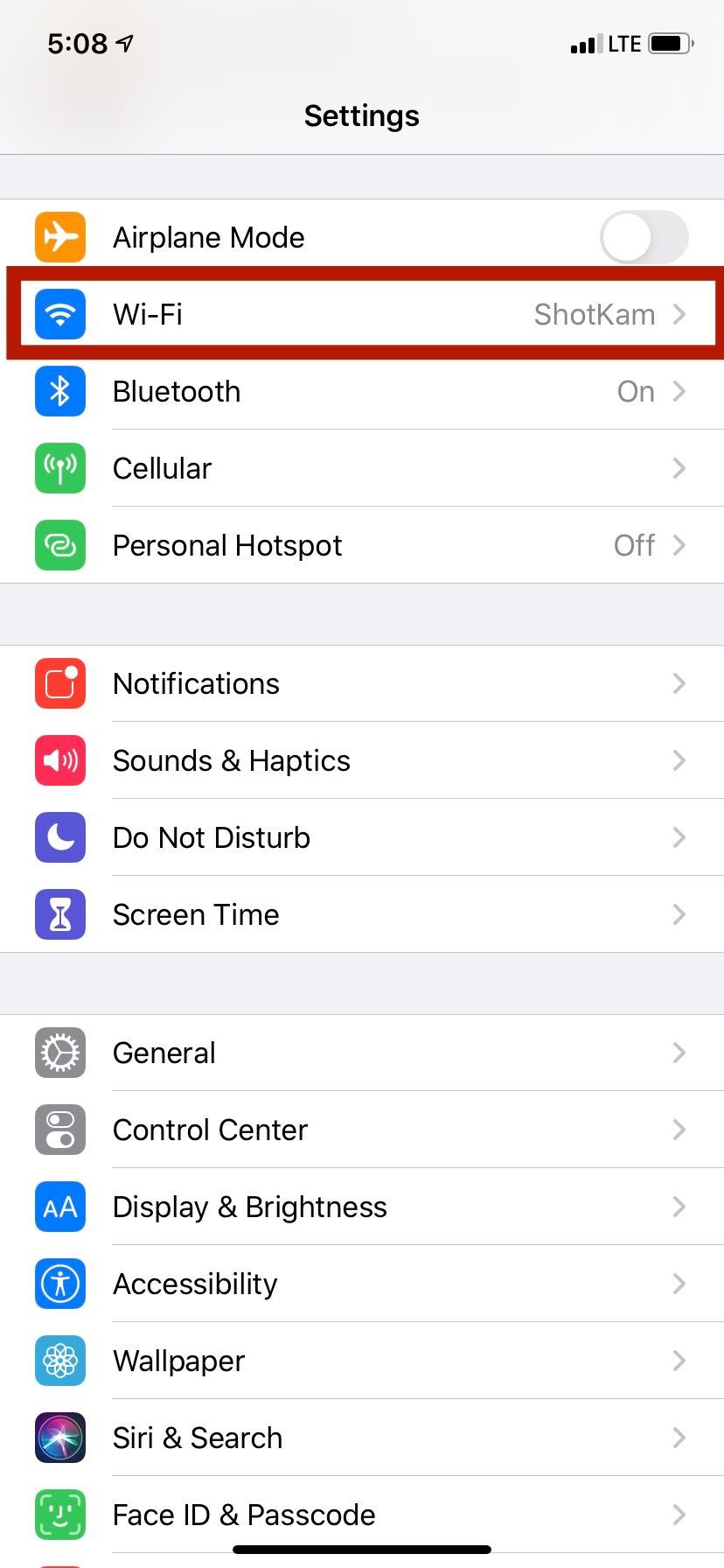This screenshot has height=1568, width=724.
Task: Open Cellular settings
Action: click(362, 468)
